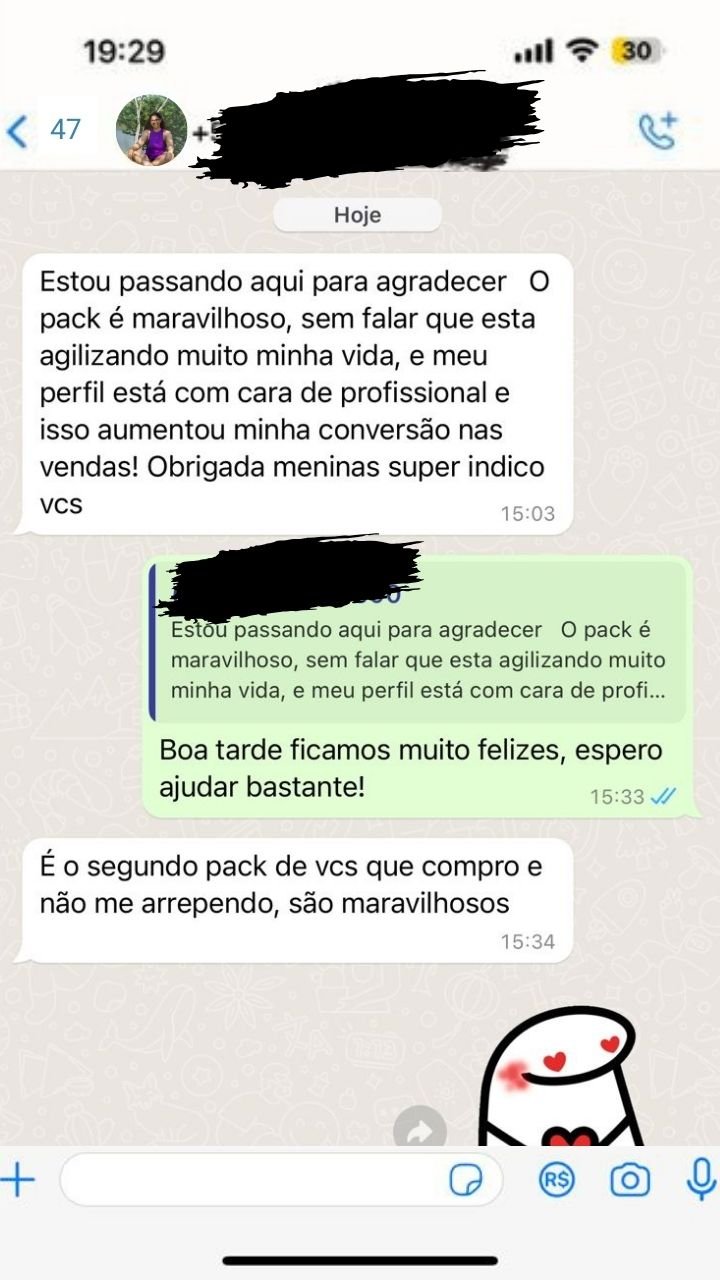Forward the sticker with the arrow button
Screen dimensions: 720x1280
(x=419, y=1130)
